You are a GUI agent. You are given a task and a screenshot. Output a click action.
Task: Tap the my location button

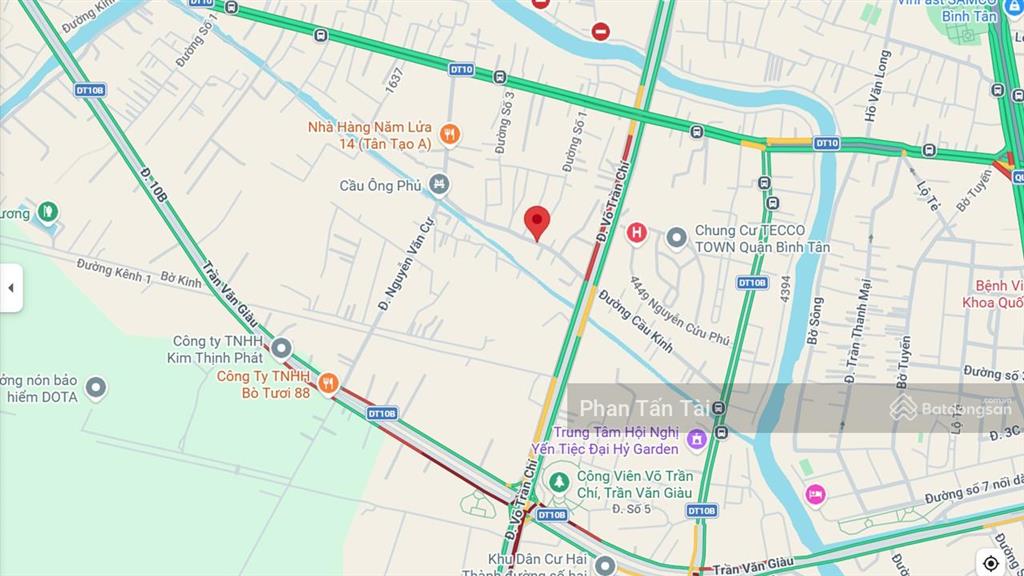[x=991, y=562]
